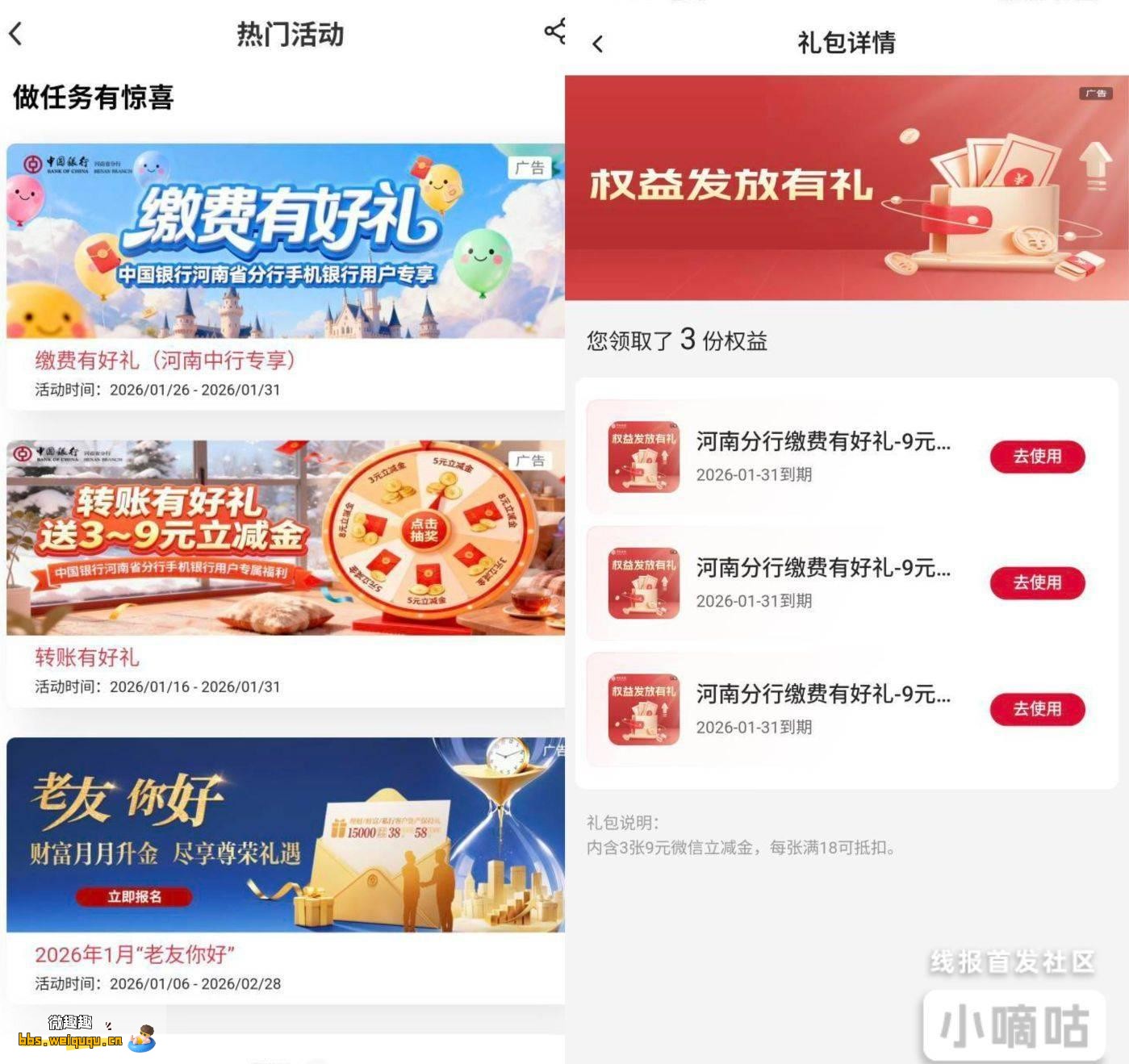Go back from the 热门活动 page
Screen dimensions: 1129x1064
coord(16,35)
